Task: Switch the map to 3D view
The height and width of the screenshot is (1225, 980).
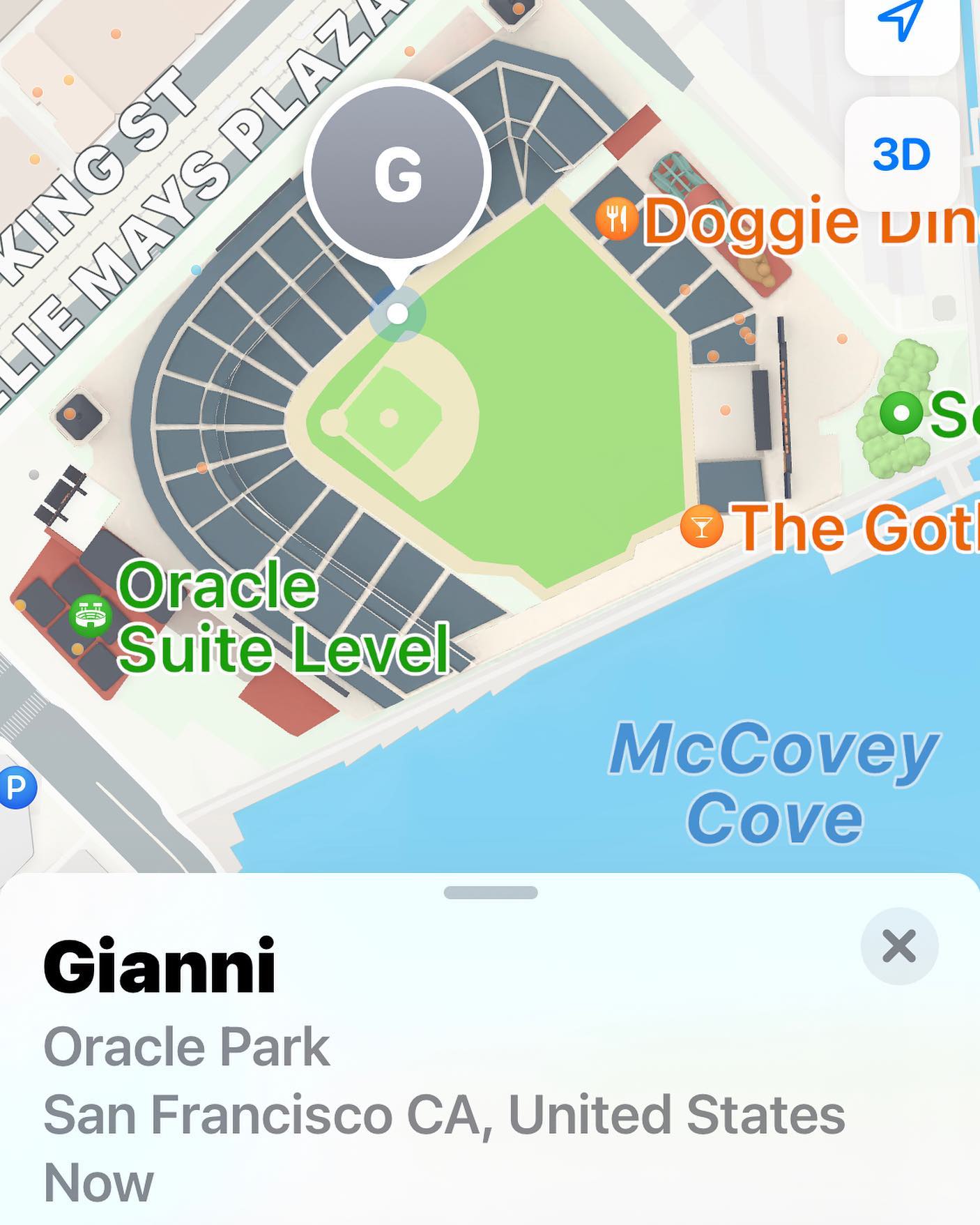Action: [x=901, y=154]
